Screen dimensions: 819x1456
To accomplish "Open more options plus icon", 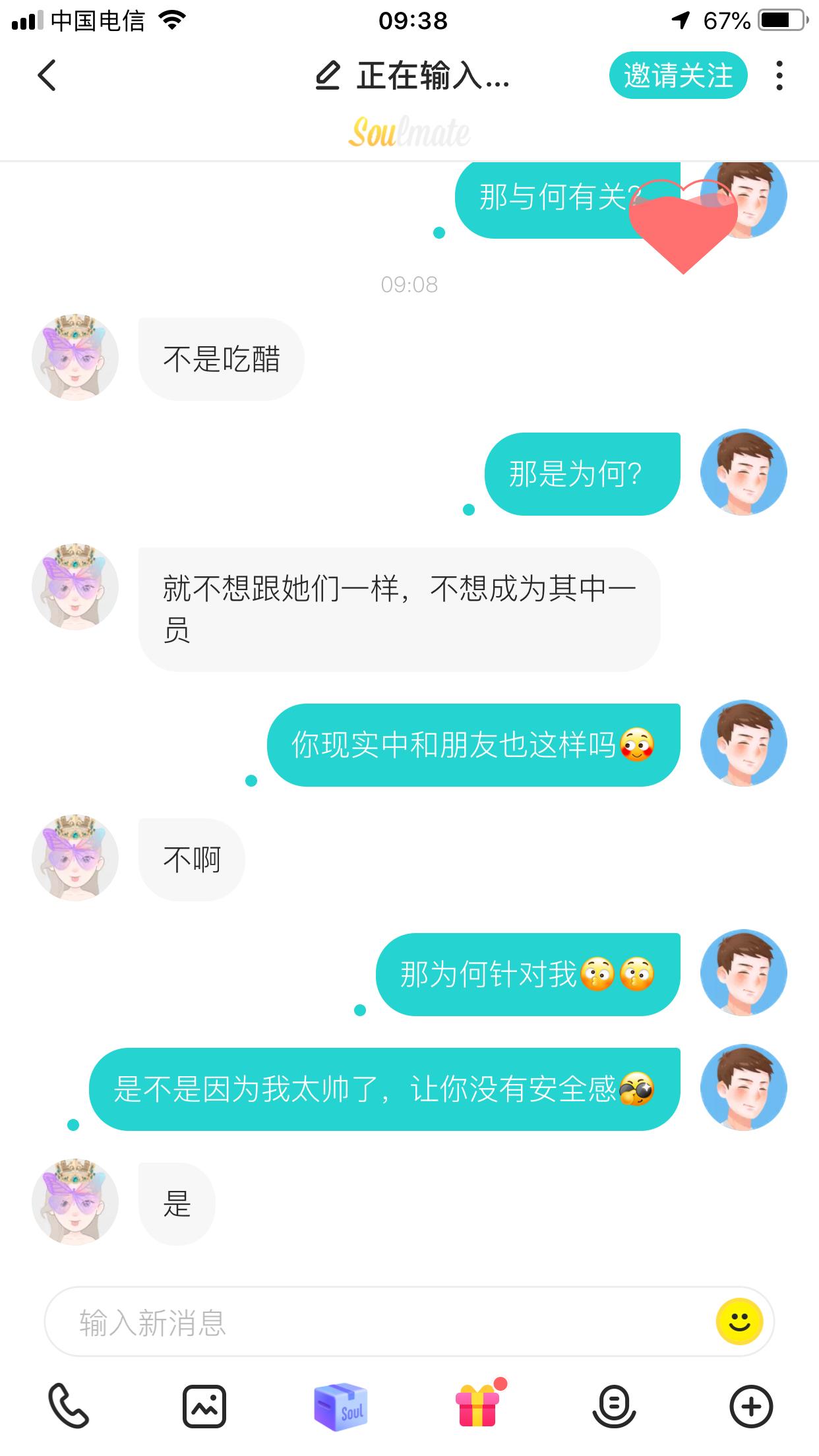I will point(751,1406).
